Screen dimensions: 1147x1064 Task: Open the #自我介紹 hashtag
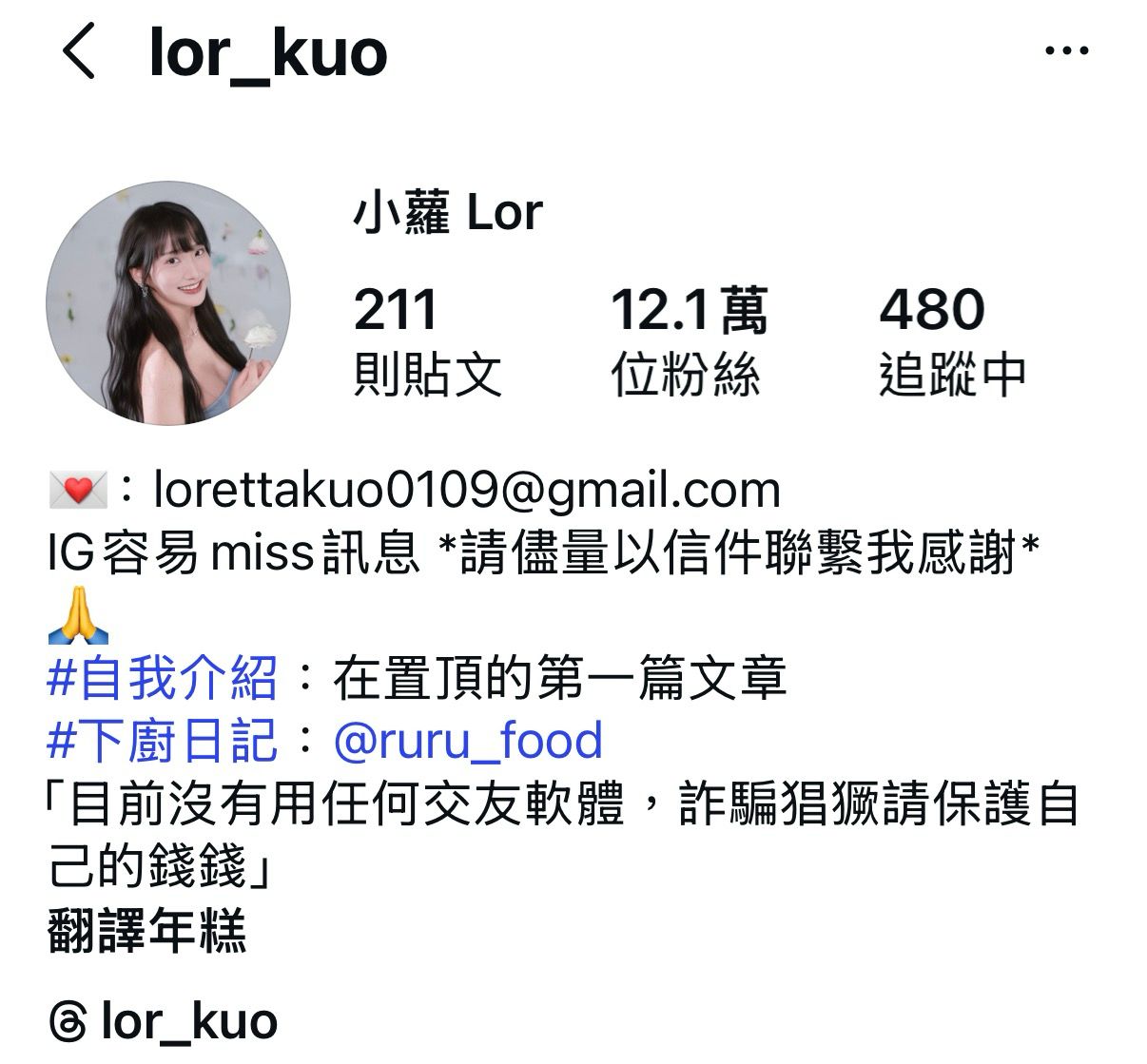[163, 678]
